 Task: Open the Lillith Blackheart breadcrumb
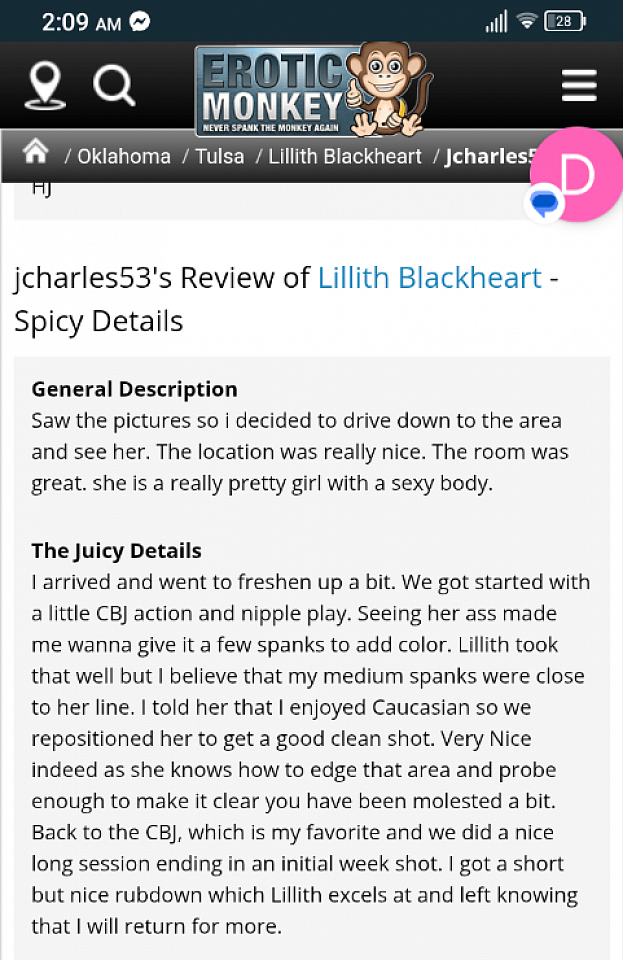pyautogui.click(x=344, y=156)
